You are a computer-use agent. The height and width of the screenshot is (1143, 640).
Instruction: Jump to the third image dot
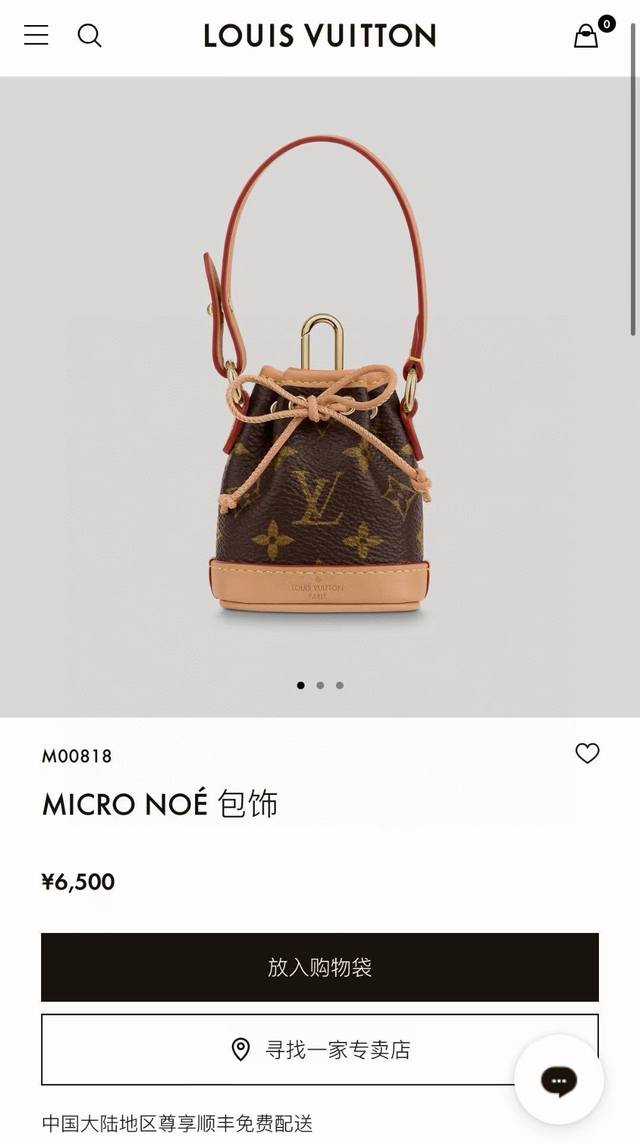click(340, 685)
